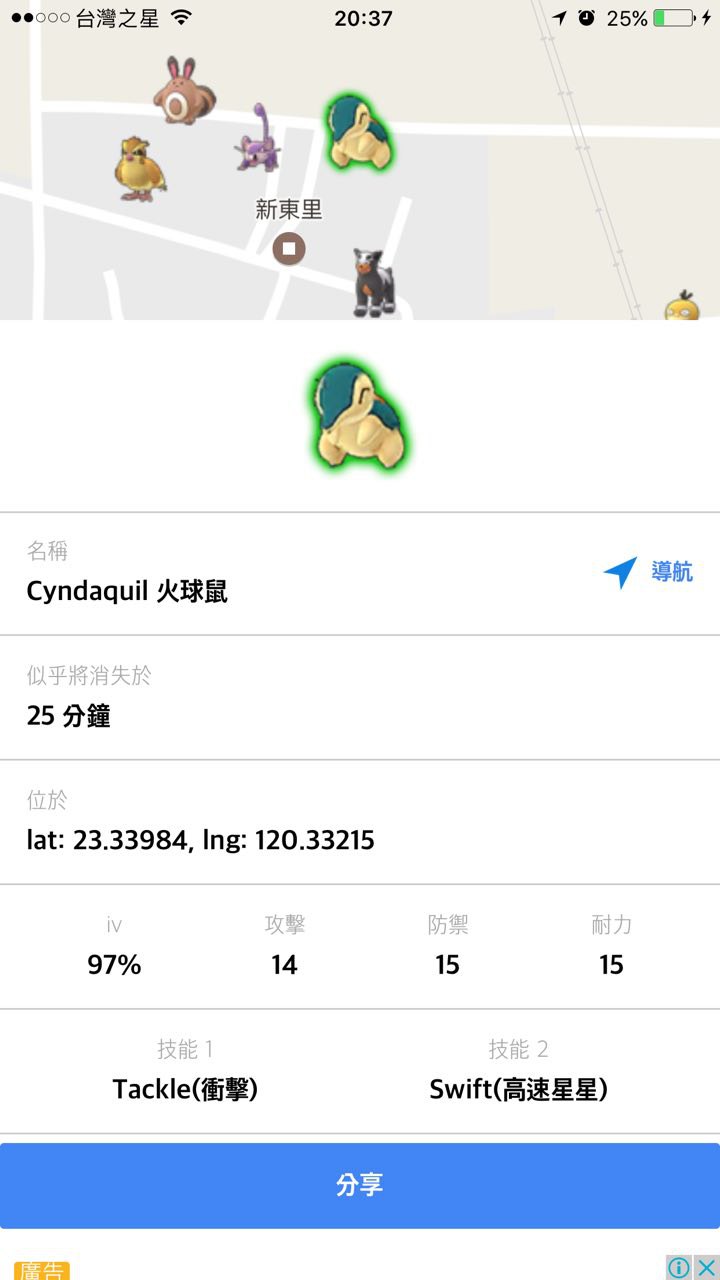The image size is (720, 1280).
Task: Tap the highlighted Cyndaquil marker on map
Action: [x=358, y=134]
